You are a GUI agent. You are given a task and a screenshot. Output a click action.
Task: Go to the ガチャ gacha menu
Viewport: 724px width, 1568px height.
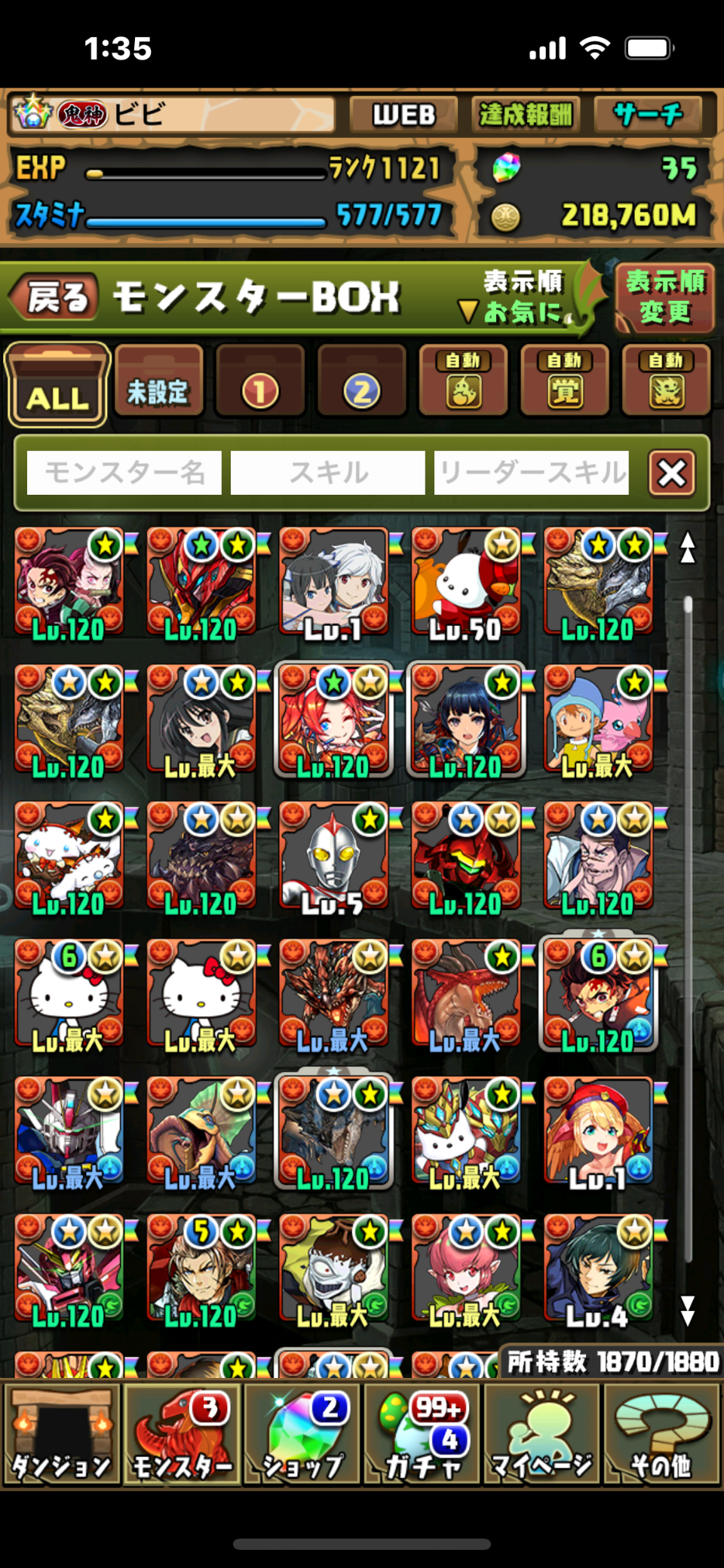coord(422,1433)
